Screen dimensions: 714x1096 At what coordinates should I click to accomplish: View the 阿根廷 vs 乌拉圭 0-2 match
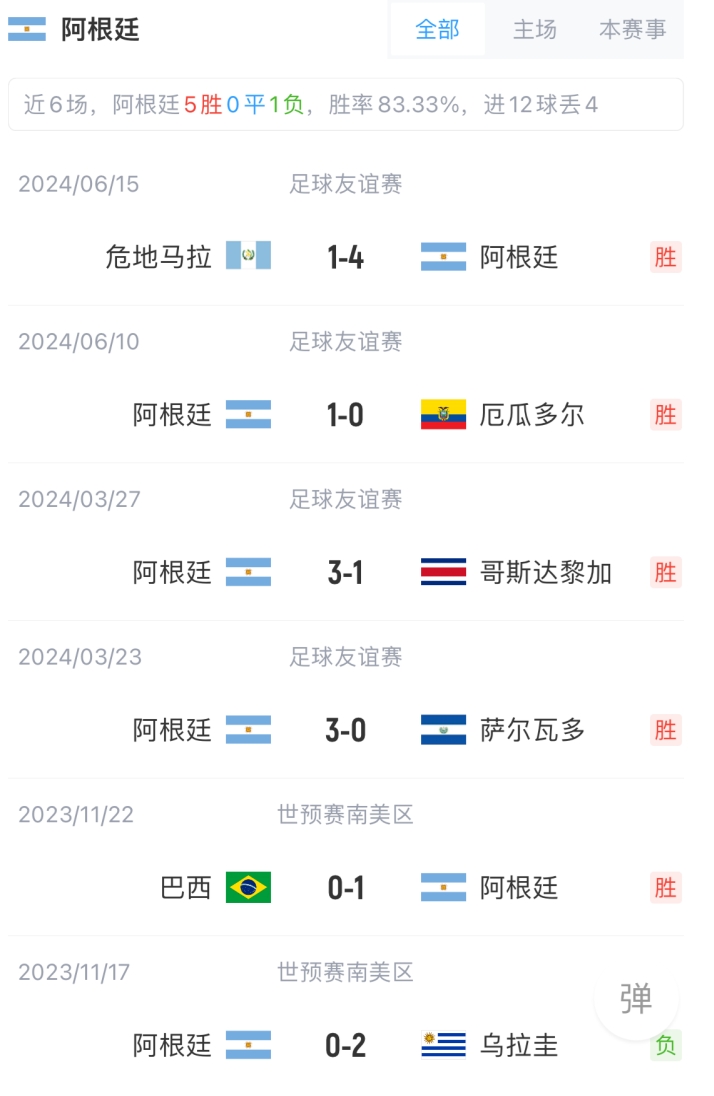tap(345, 1046)
